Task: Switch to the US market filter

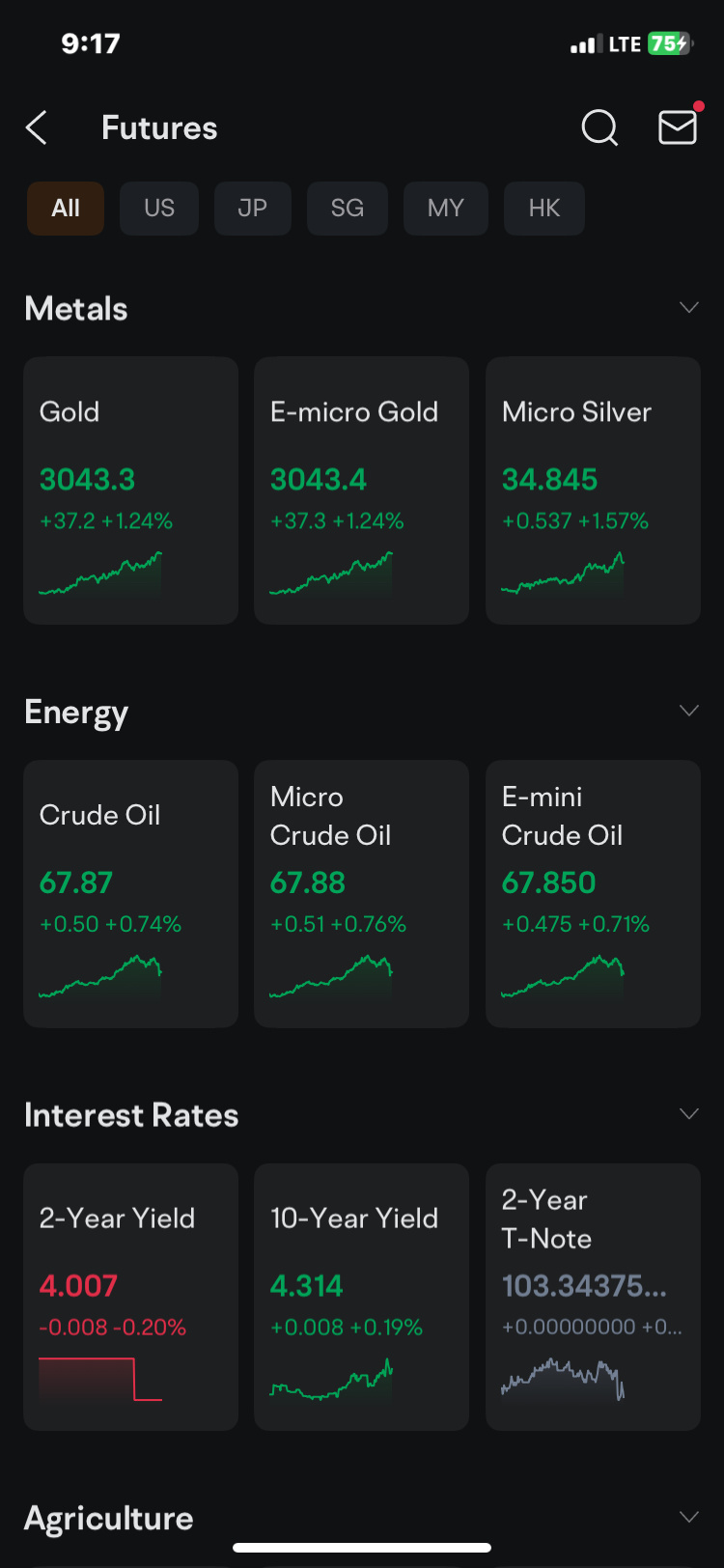Action: click(x=158, y=209)
